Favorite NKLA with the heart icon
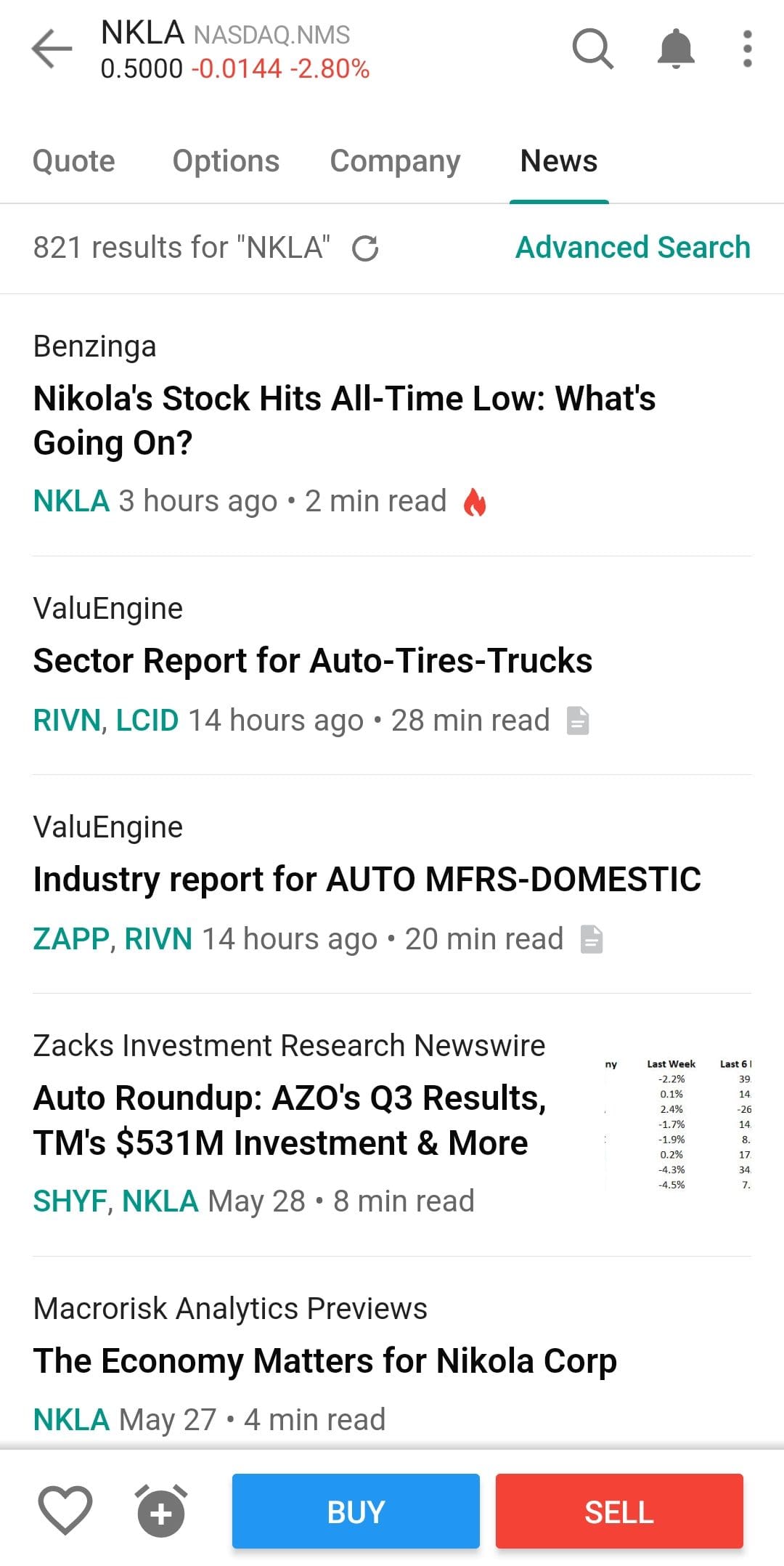Screen dimensions: 784x1566 (65, 1512)
